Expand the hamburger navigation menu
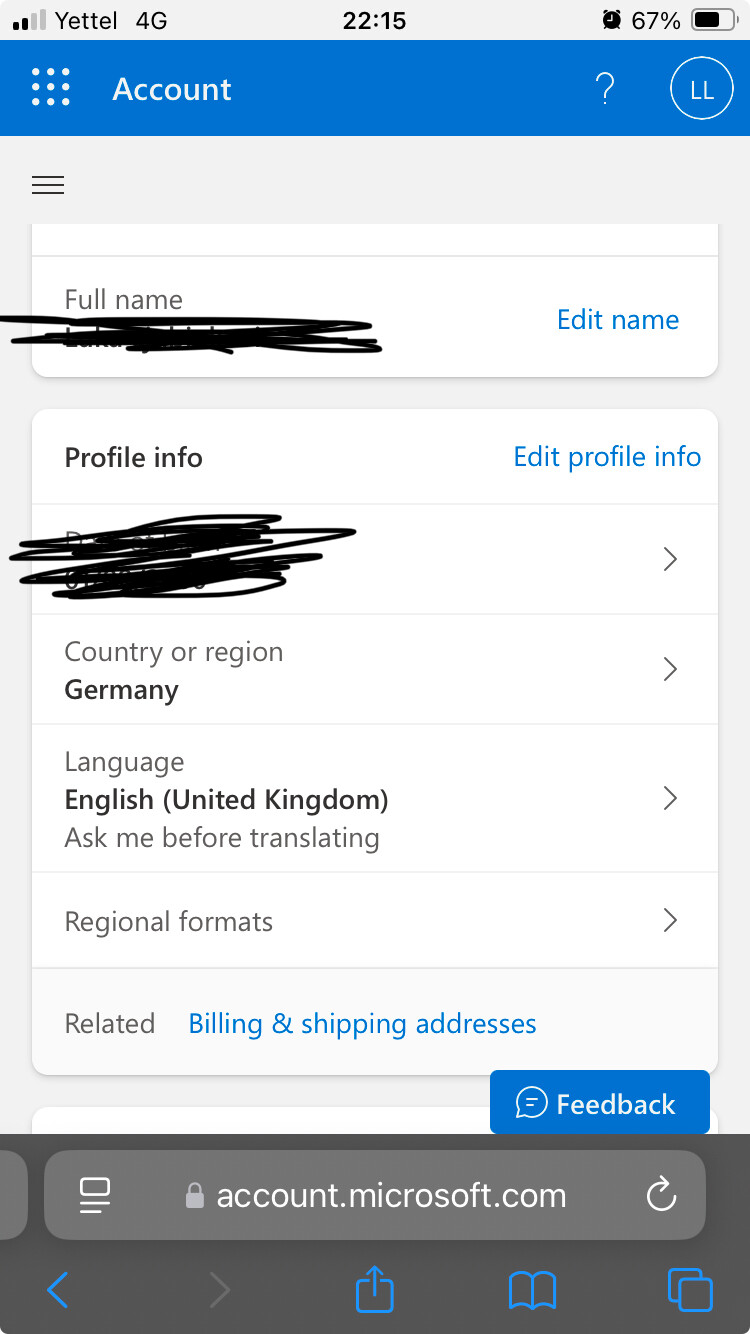 pos(48,185)
